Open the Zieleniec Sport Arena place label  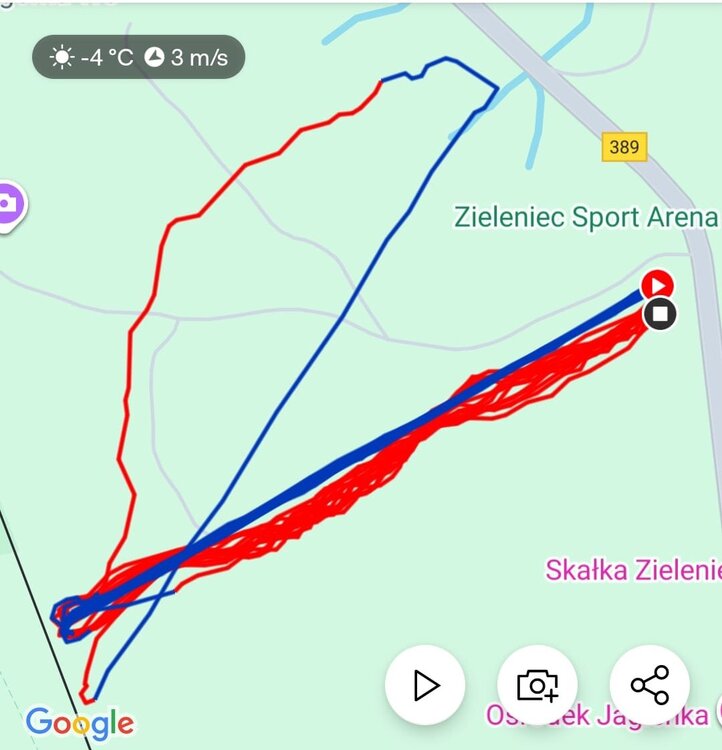(x=585, y=217)
